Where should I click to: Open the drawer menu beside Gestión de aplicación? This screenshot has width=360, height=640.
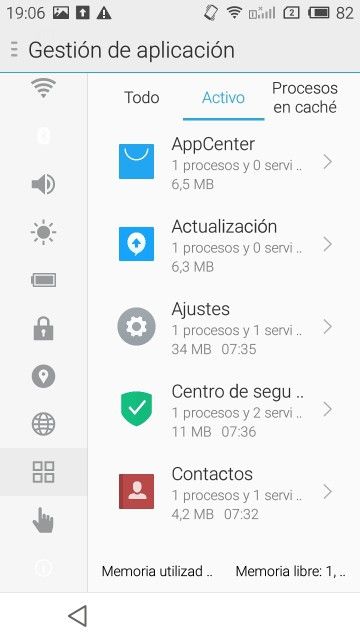pyautogui.click(x=15, y=50)
